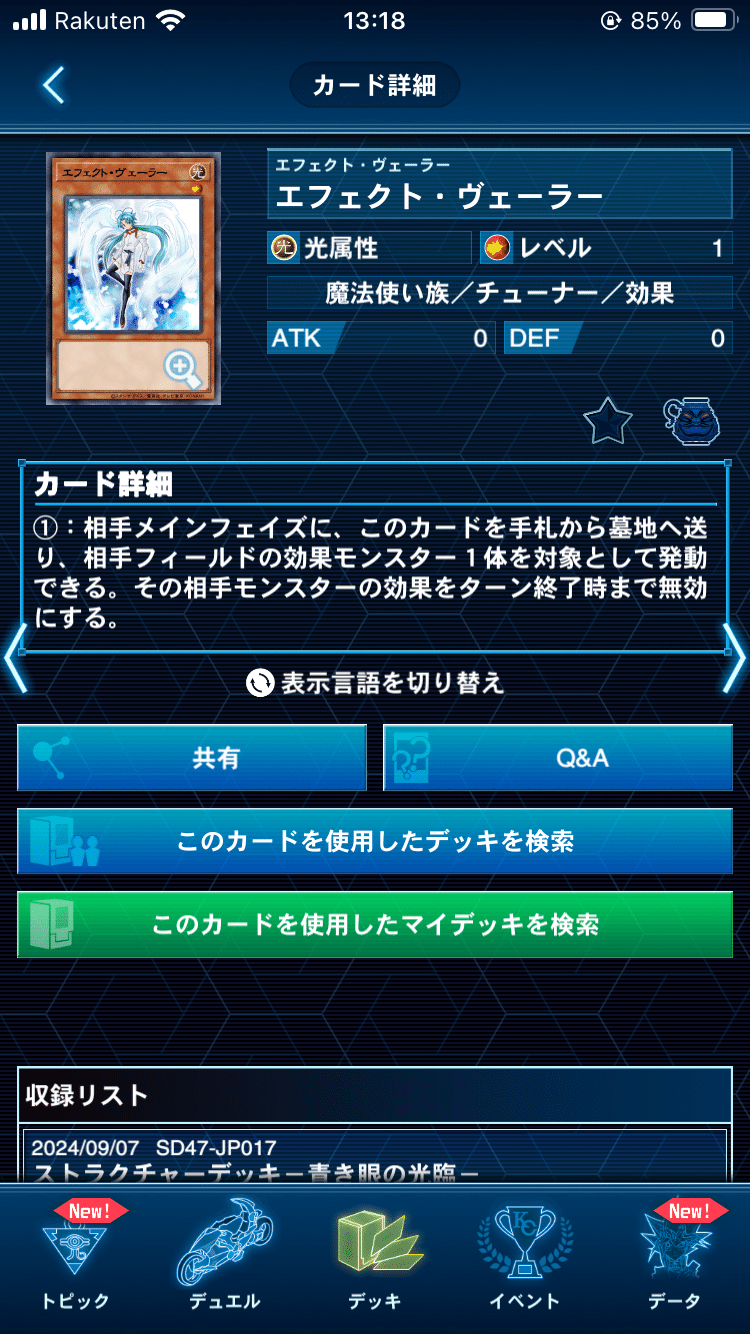Switch to the データ tab
The width and height of the screenshot is (750, 1334).
pyautogui.click(x=674, y=1260)
